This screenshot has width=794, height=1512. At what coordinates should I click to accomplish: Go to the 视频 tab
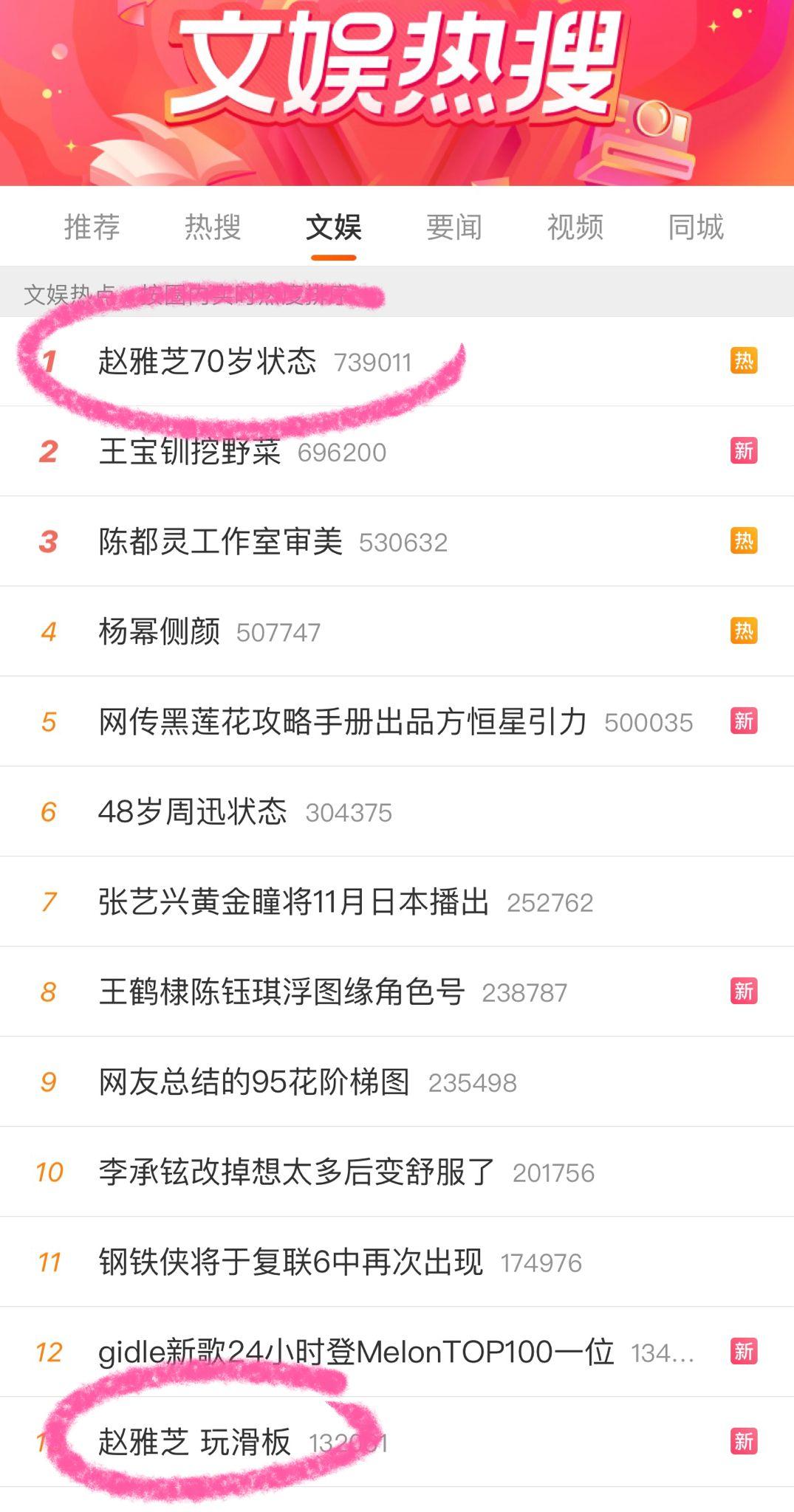point(575,227)
